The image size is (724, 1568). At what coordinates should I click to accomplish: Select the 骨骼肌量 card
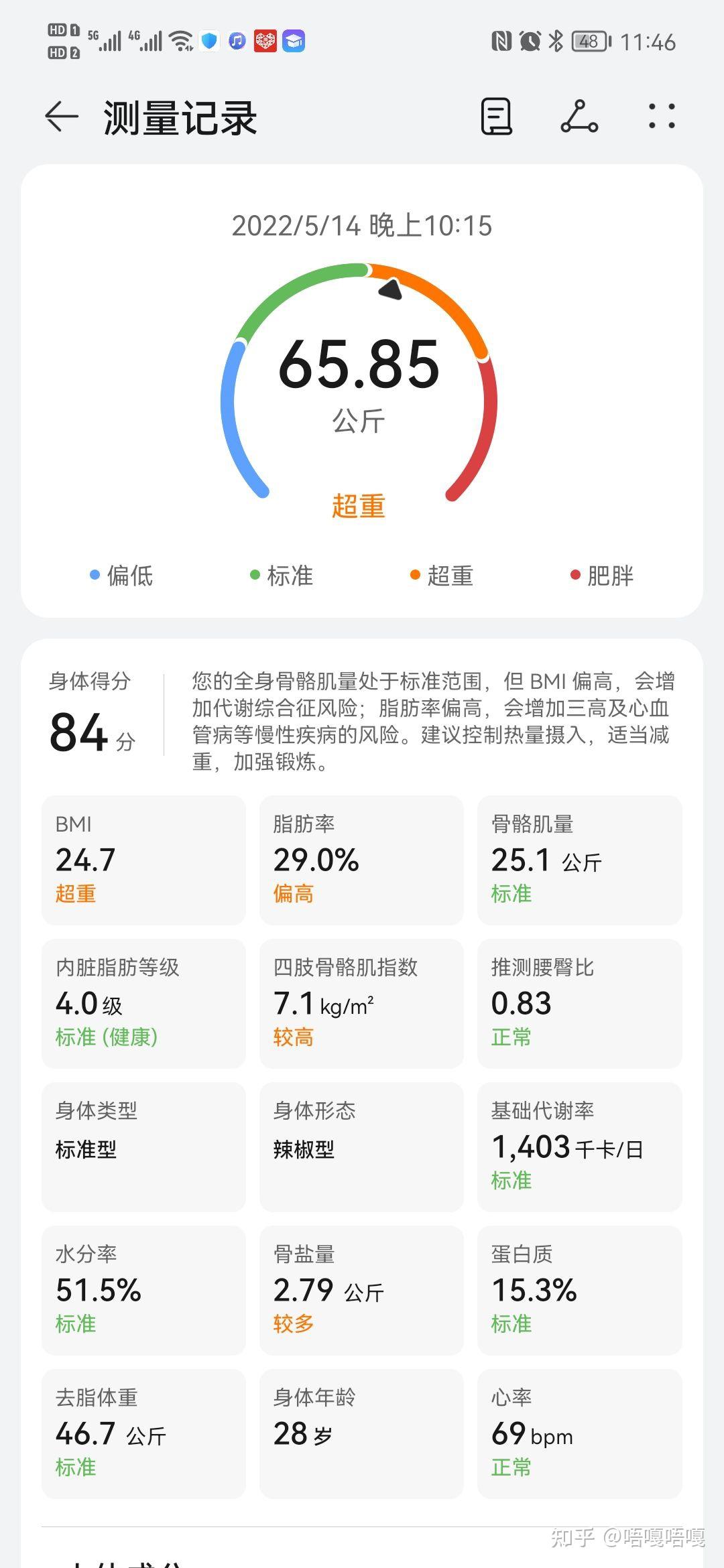(x=579, y=861)
